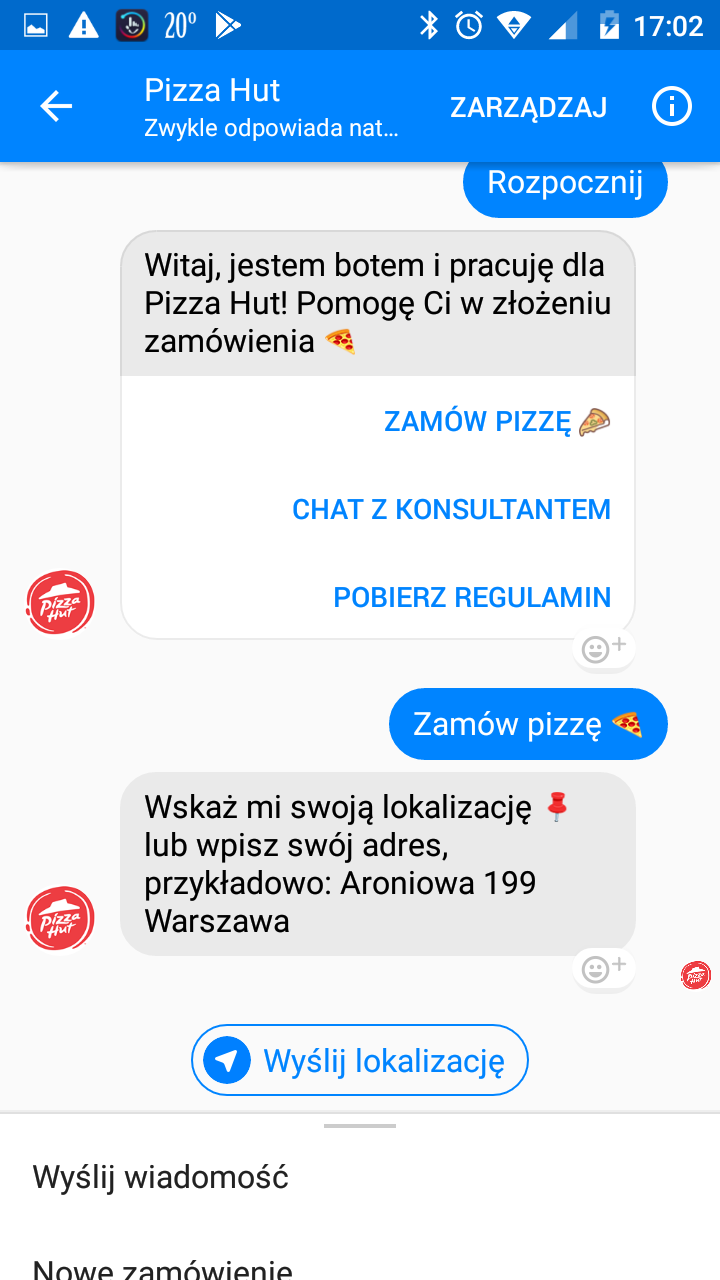Tap ZAMÓW PIZZĘ in the bot message
Viewport: 720px width, 1280px height.
(x=496, y=422)
